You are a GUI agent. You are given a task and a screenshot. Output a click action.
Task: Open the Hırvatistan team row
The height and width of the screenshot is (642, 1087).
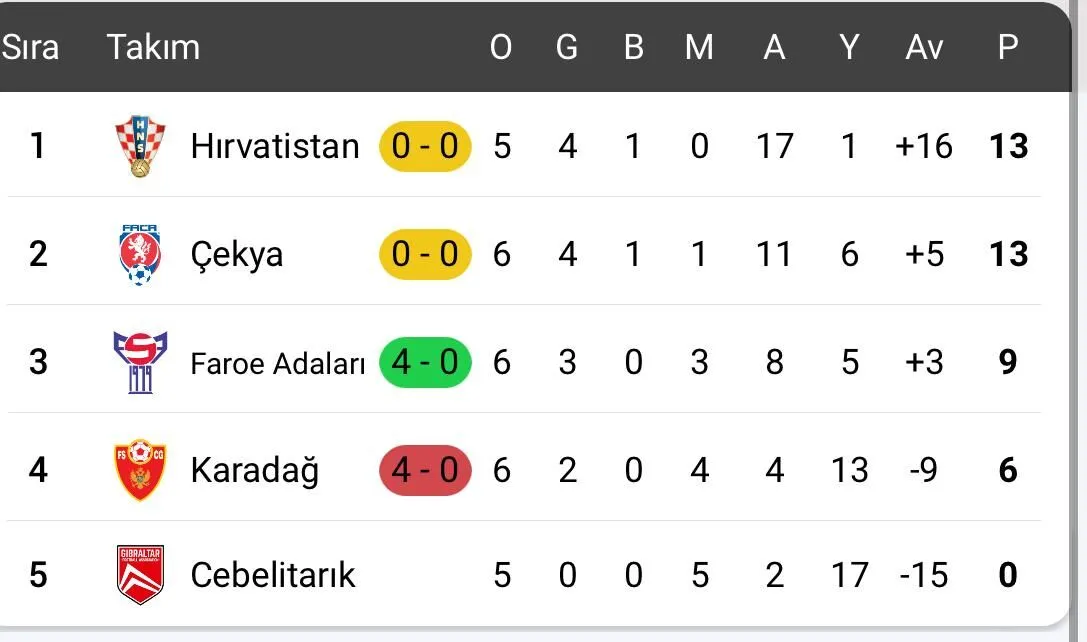274,147
